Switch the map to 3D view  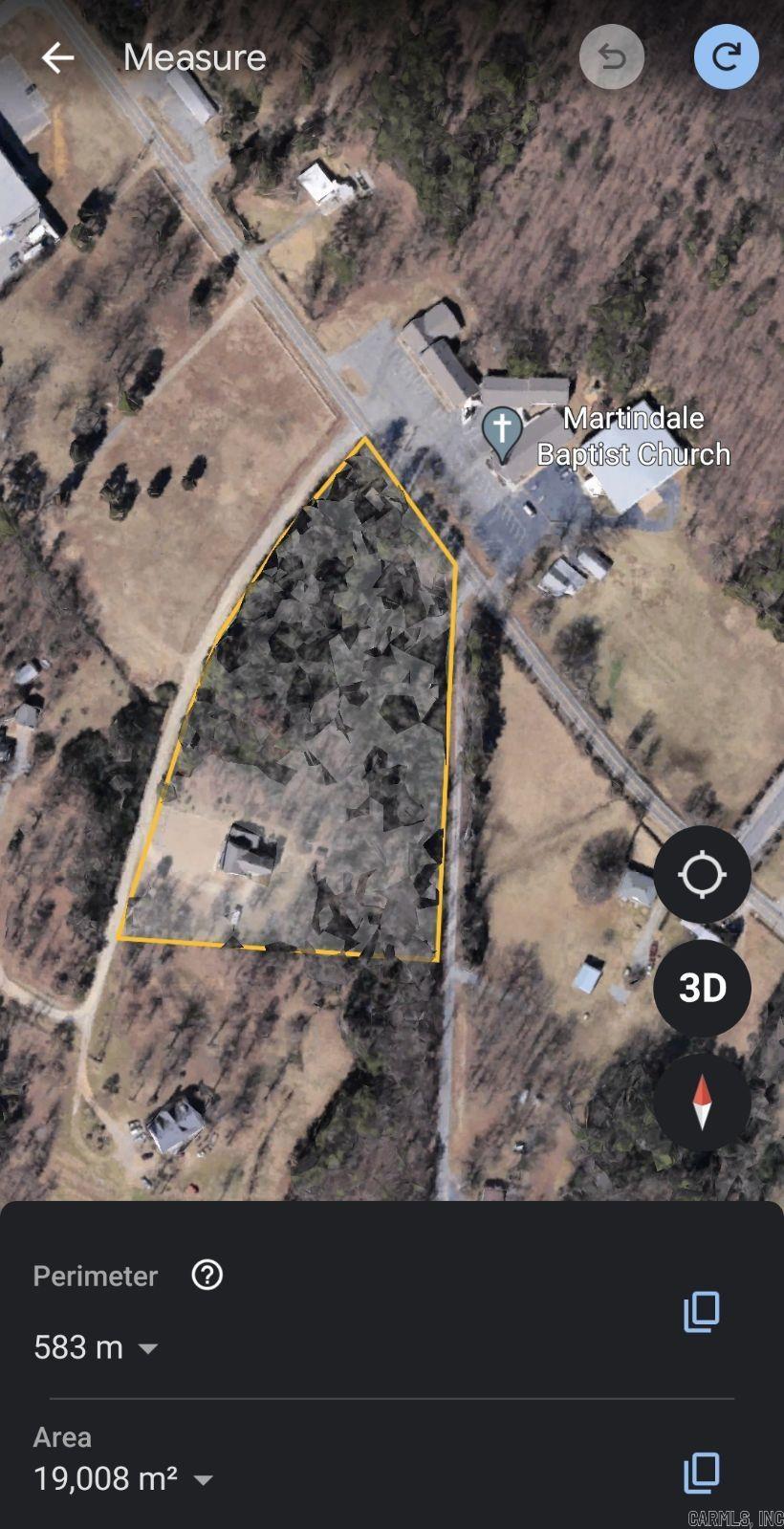click(702, 988)
